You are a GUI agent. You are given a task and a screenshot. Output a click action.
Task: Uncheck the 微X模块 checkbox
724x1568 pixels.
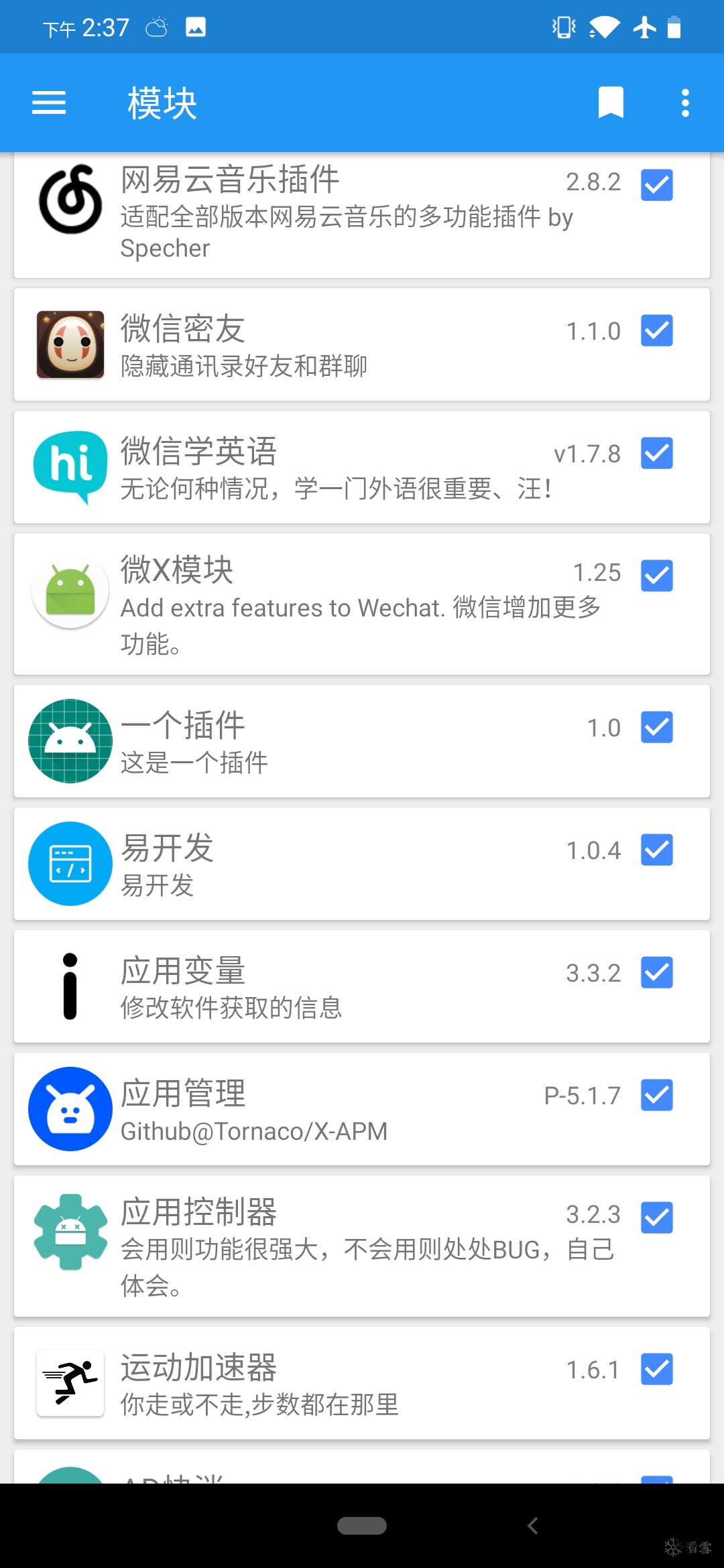click(657, 576)
